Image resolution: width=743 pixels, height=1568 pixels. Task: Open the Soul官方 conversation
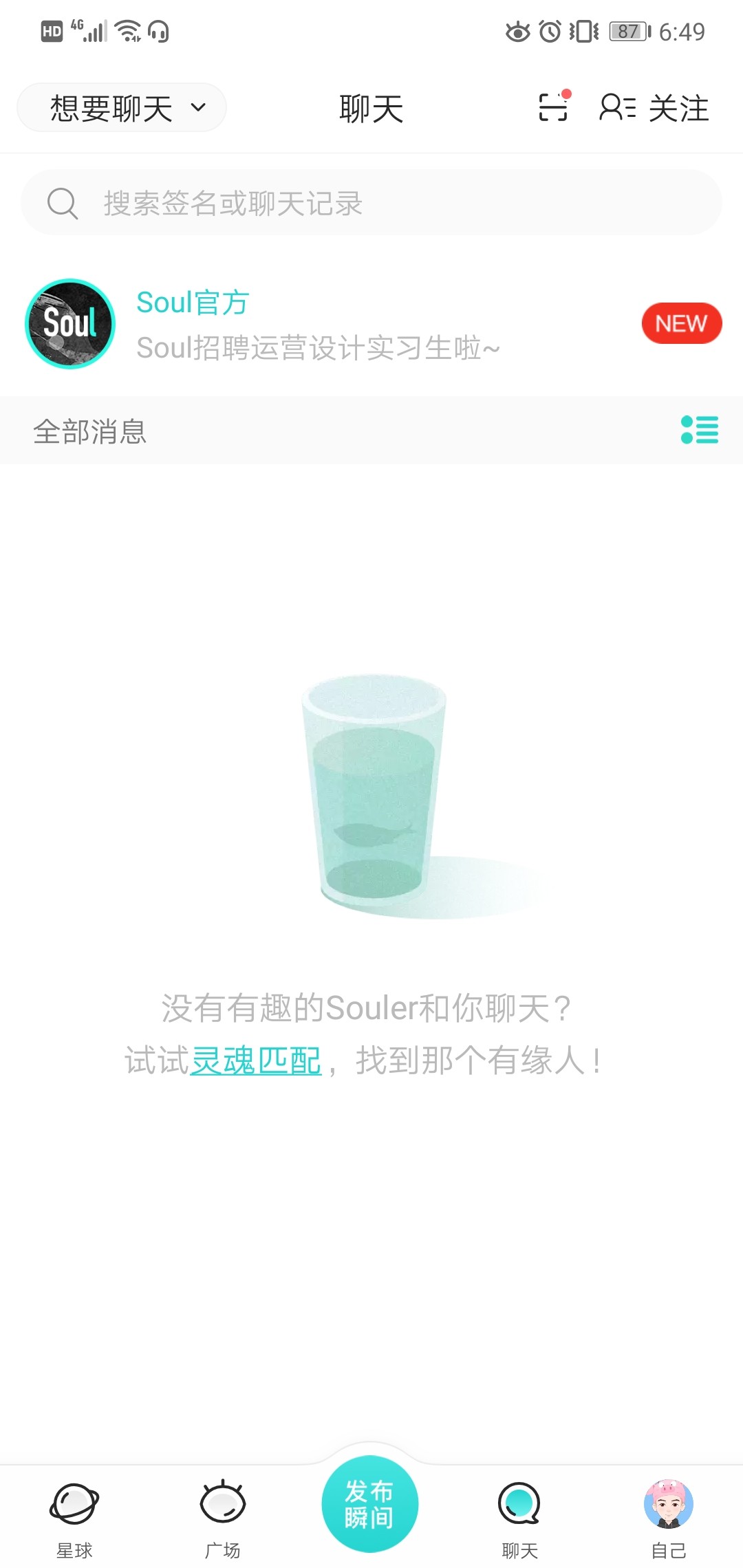pyautogui.click(x=371, y=324)
